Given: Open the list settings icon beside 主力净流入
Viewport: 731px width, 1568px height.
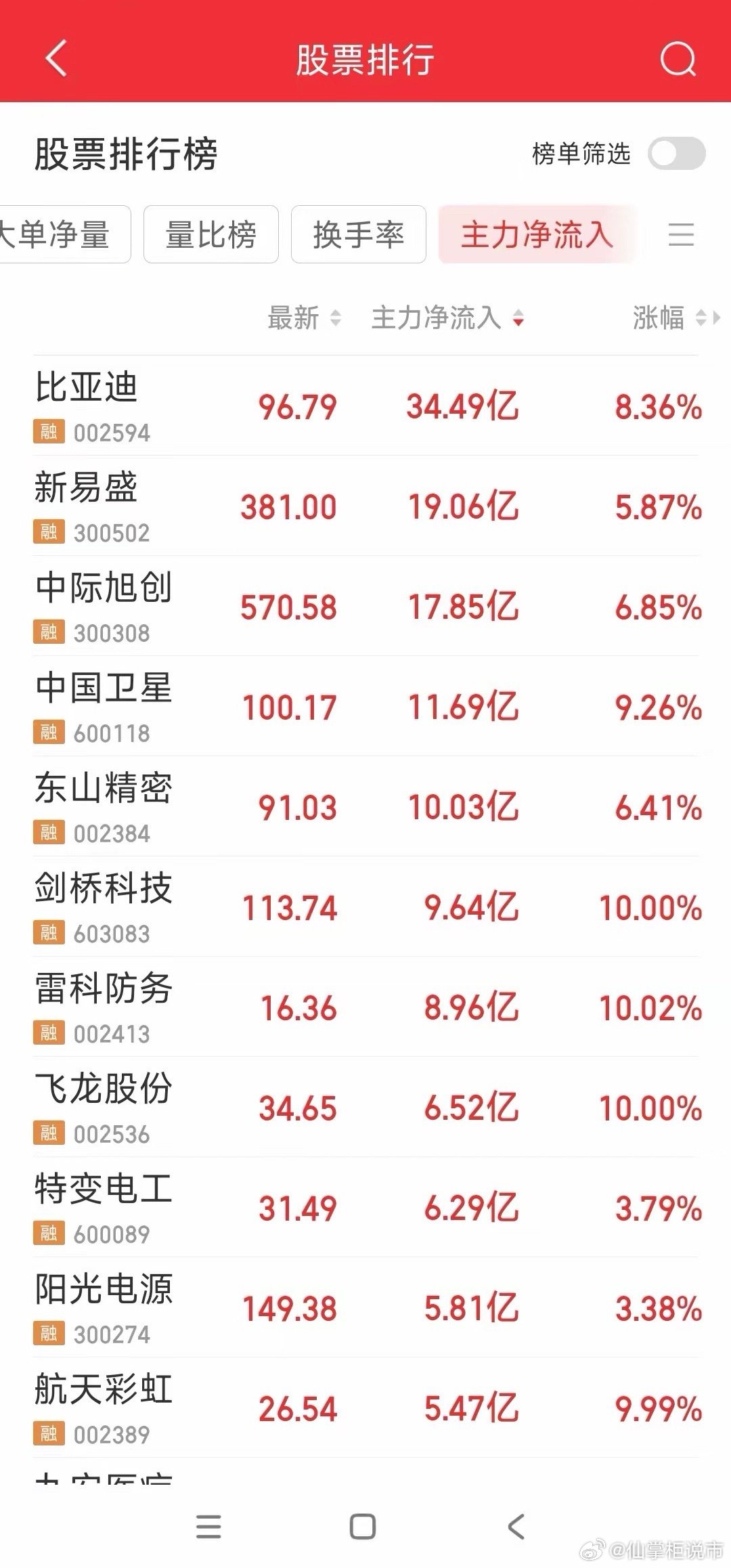Looking at the screenshot, I should (x=682, y=234).
